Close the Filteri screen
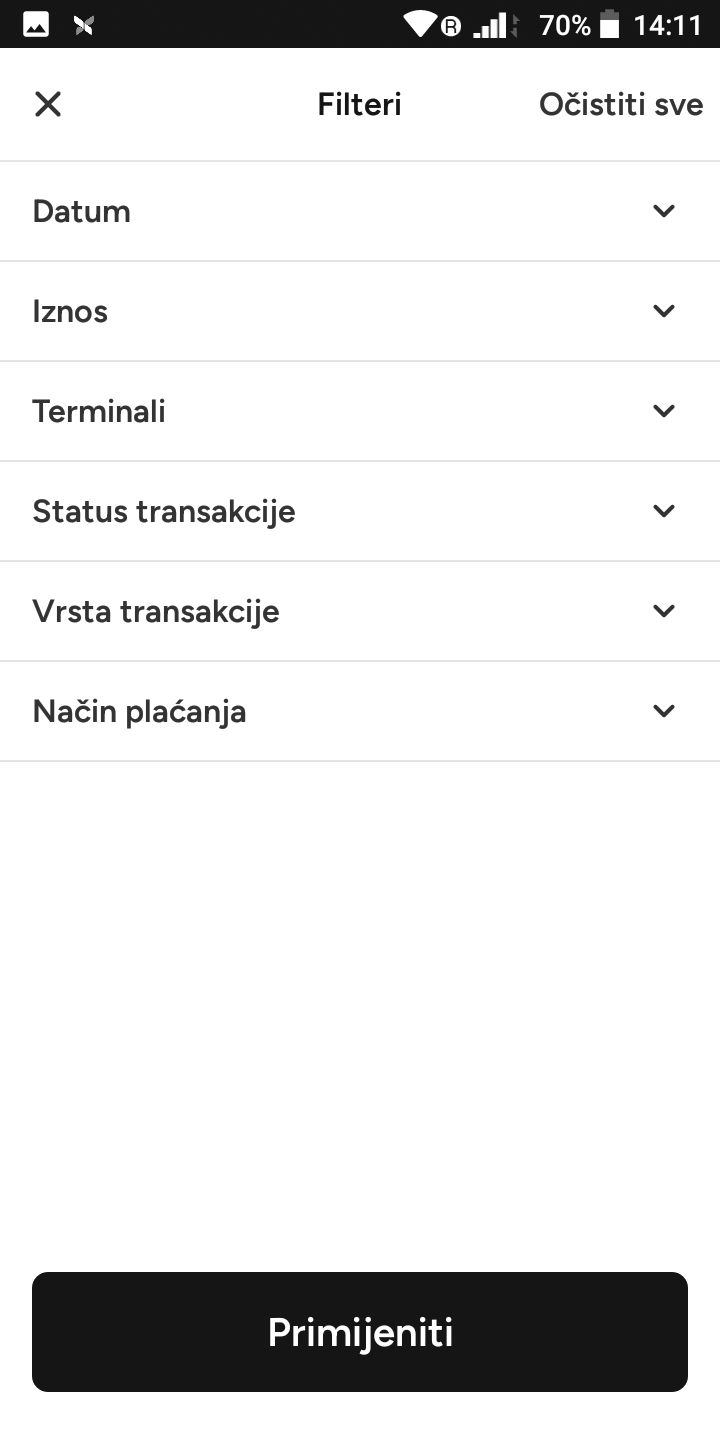The image size is (720, 1440). pos(48,104)
